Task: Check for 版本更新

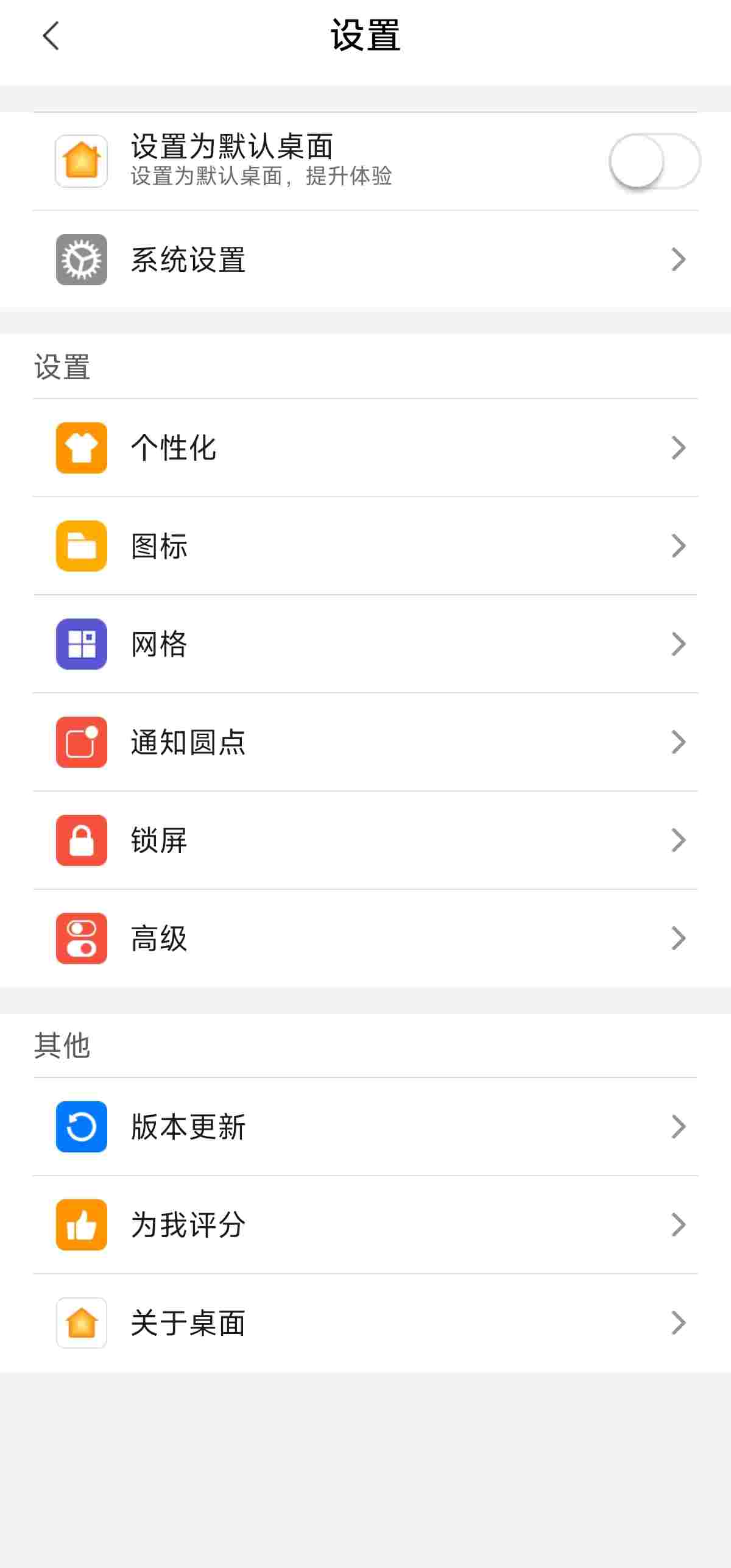Action: 365,1127
